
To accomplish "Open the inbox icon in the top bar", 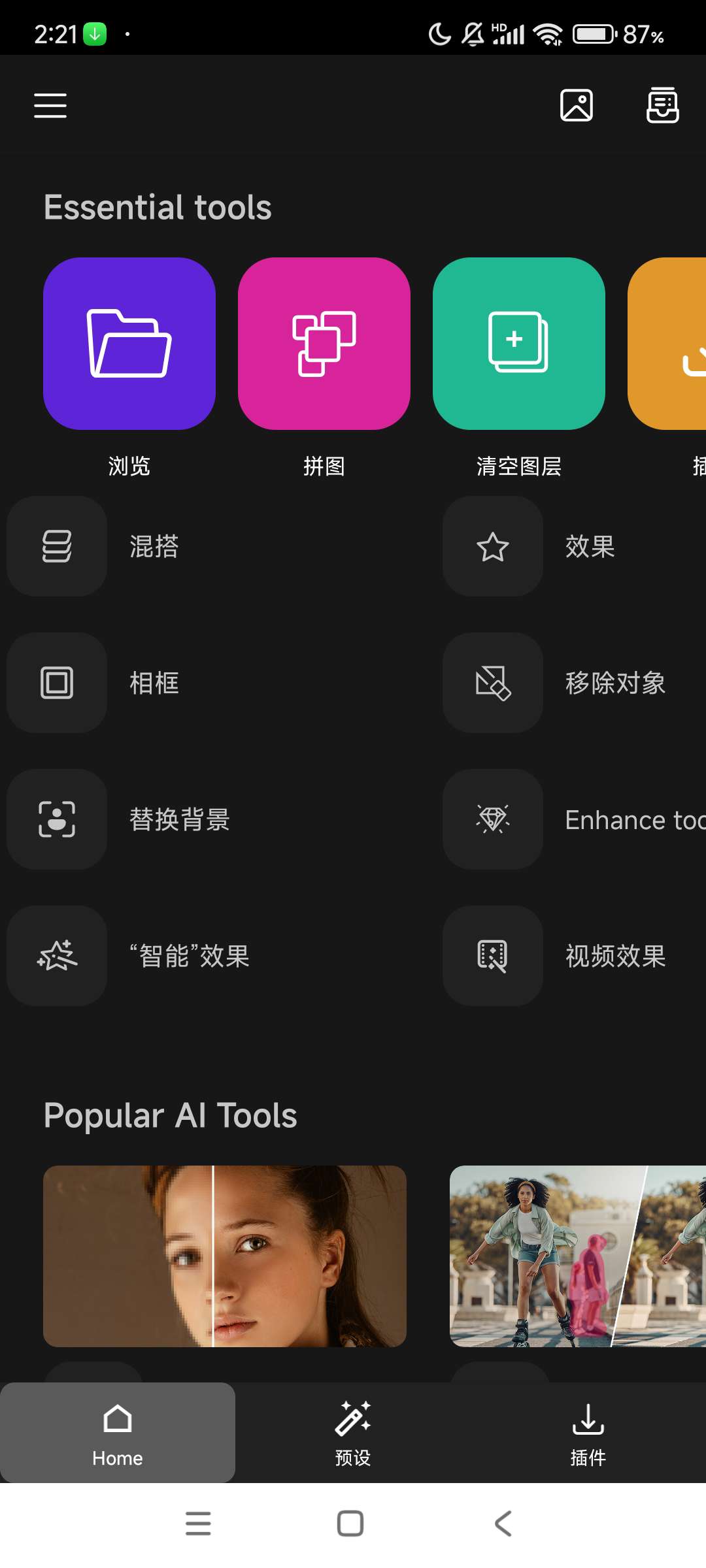I will coord(662,105).
